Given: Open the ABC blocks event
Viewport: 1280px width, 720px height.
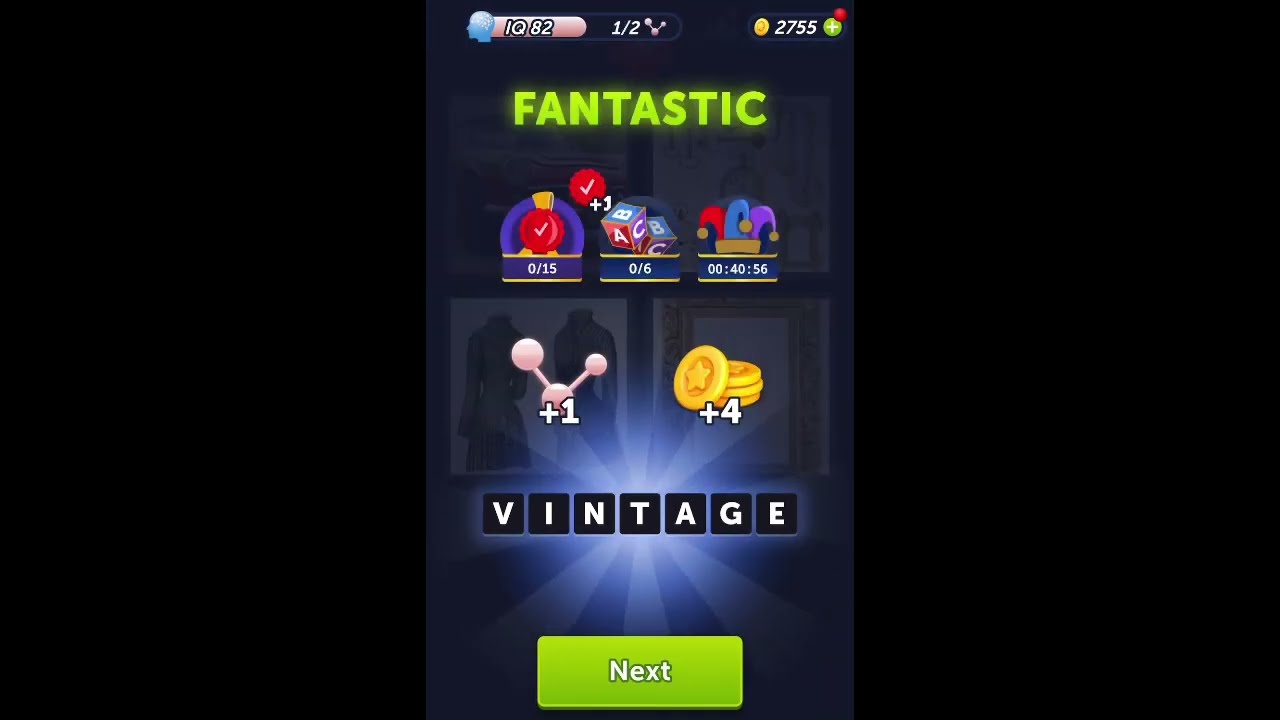Looking at the screenshot, I should coord(640,238).
